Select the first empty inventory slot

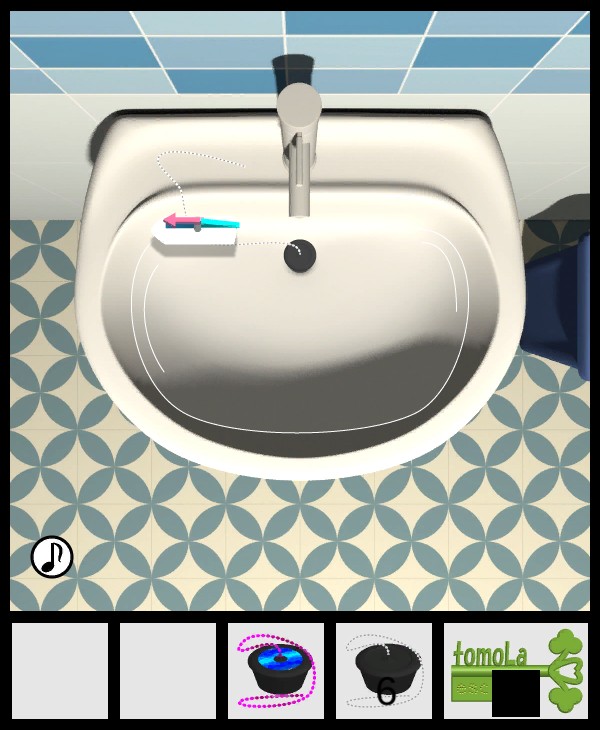point(60,670)
